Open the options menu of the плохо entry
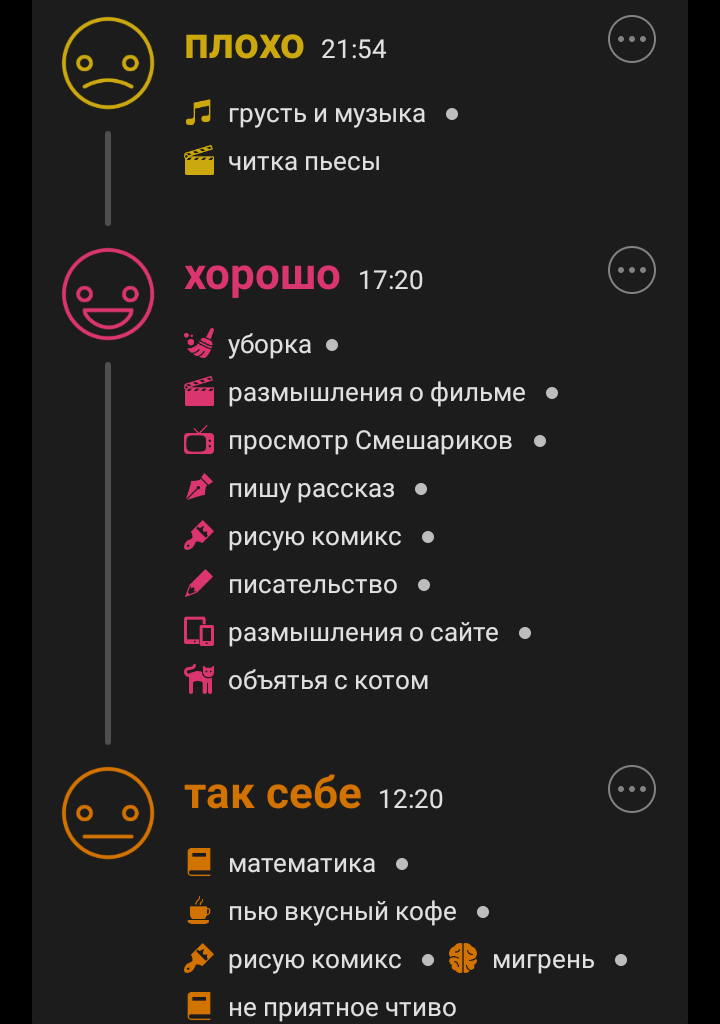Image resolution: width=720 pixels, height=1024 pixels. pyautogui.click(x=632, y=40)
